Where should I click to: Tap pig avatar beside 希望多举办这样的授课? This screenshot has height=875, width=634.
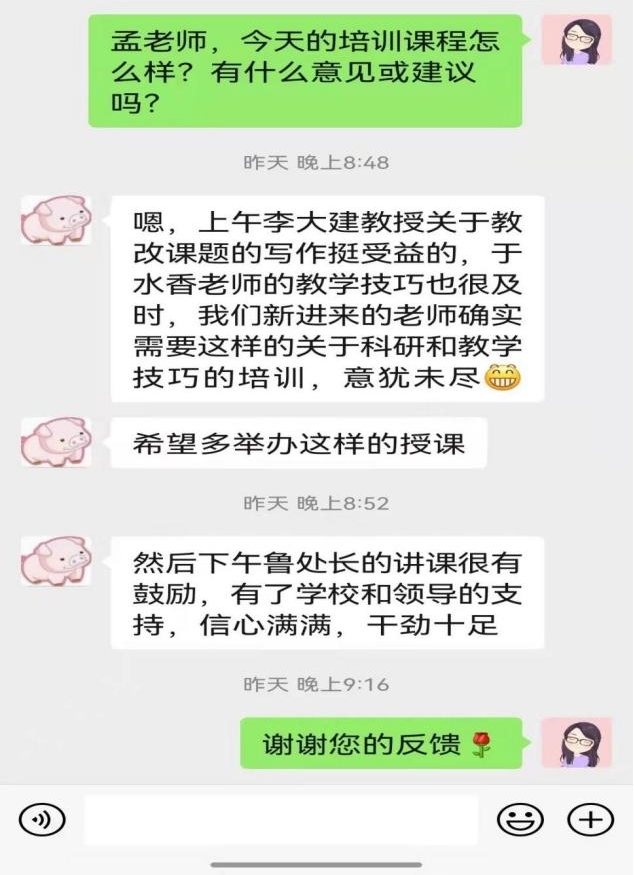coord(56,441)
